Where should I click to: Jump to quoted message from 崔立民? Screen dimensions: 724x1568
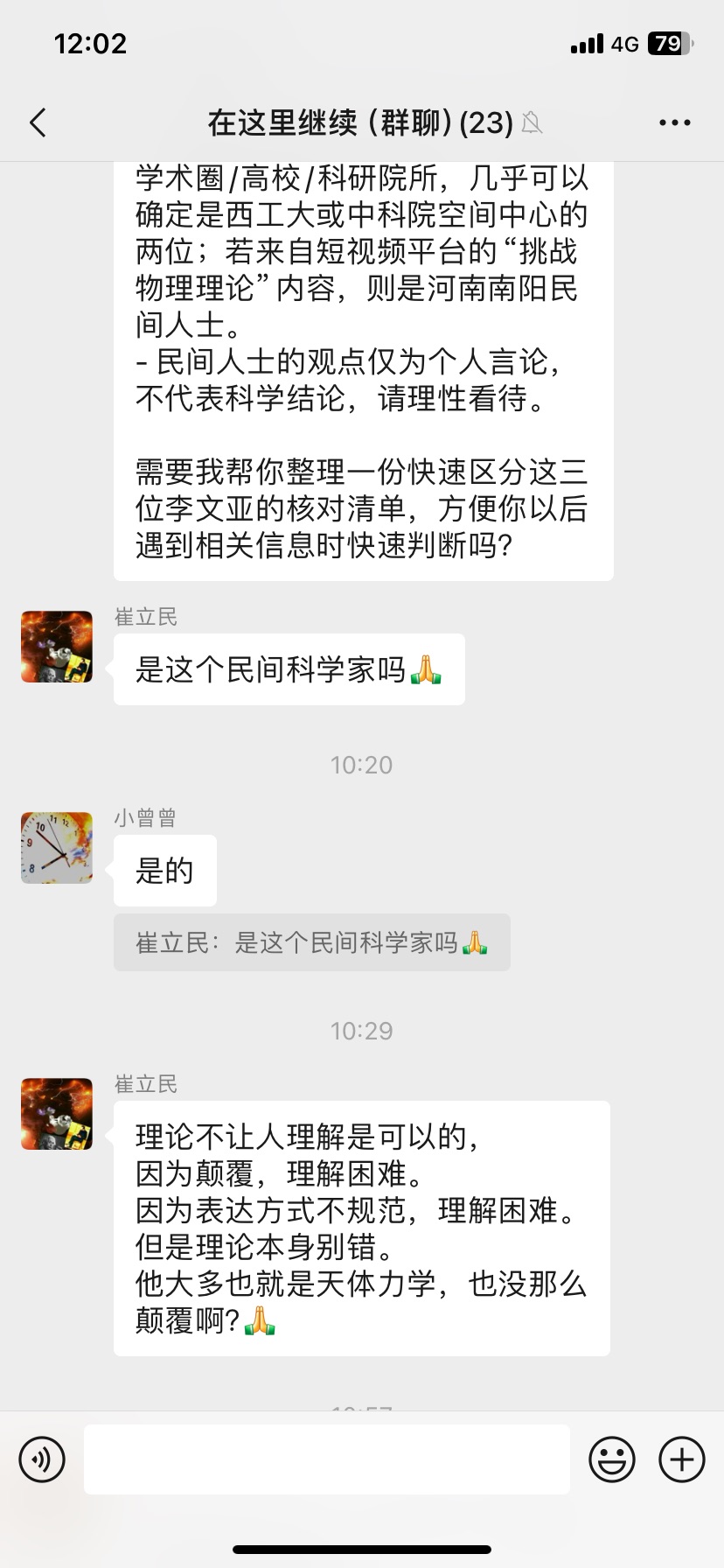311,942
